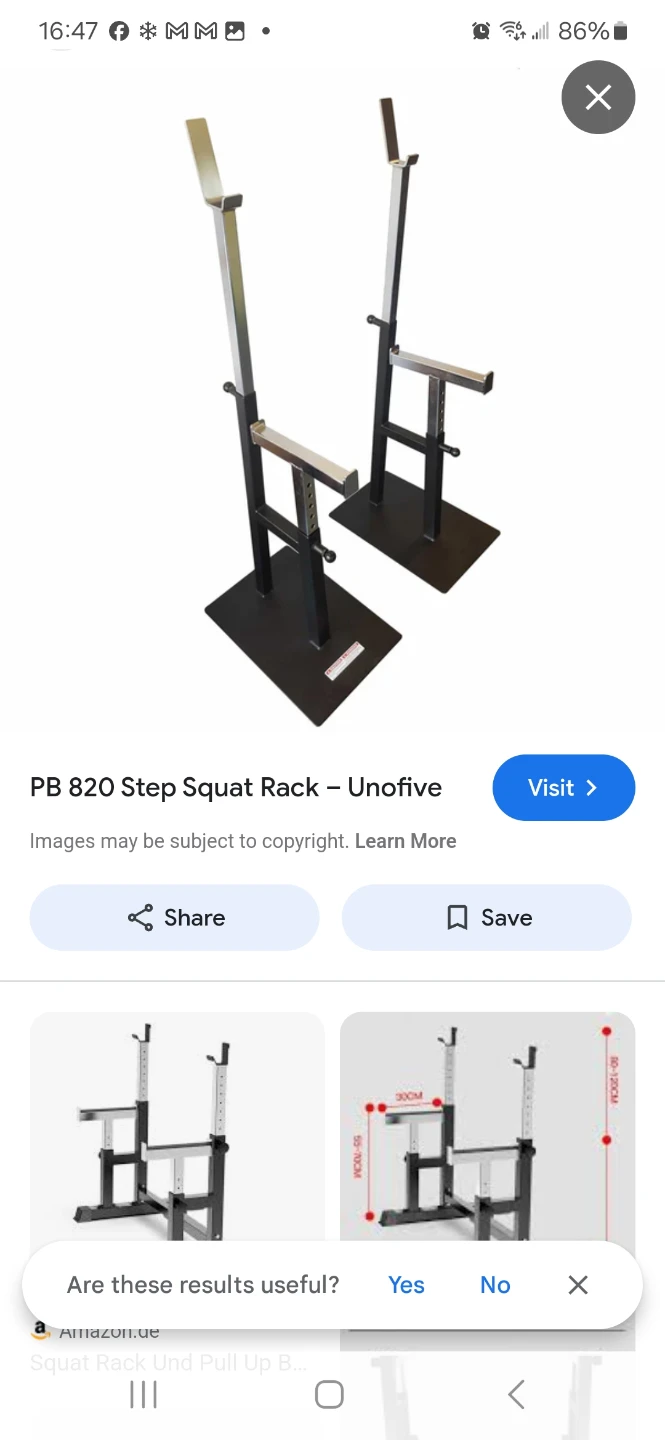Image resolution: width=665 pixels, height=1440 pixels.
Task: Visit the Unofive product page
Action: (x=563, y=787)
